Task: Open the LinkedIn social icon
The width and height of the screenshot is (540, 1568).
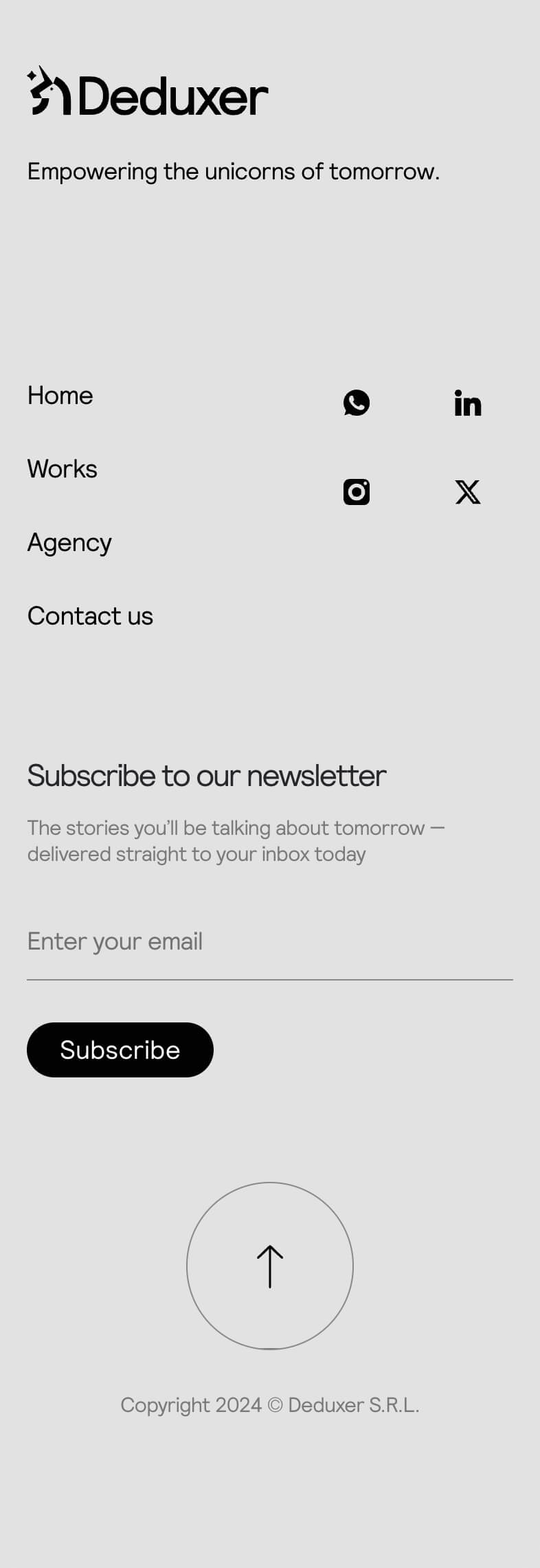Action: tap(467, 403)
